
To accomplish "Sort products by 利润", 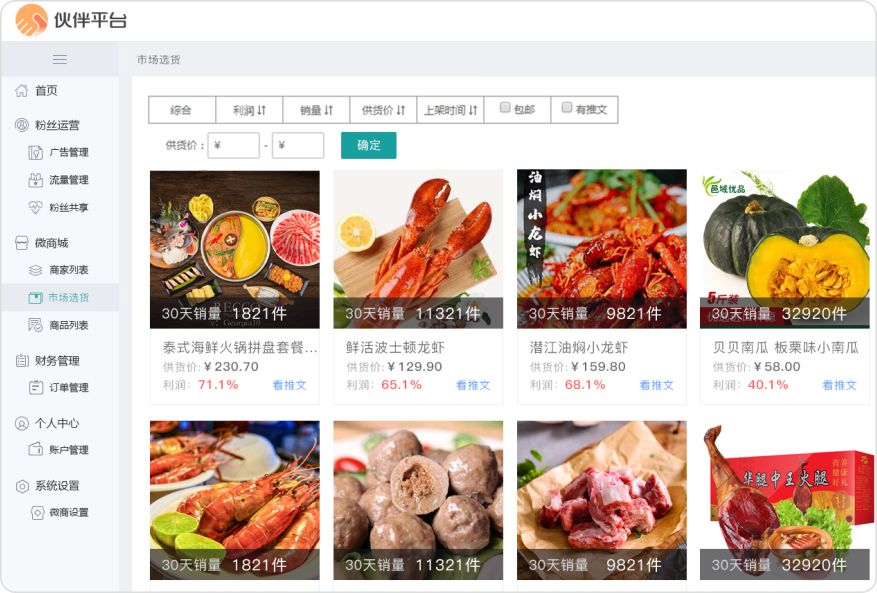I will pyautogui.click(x=249, y=110).
